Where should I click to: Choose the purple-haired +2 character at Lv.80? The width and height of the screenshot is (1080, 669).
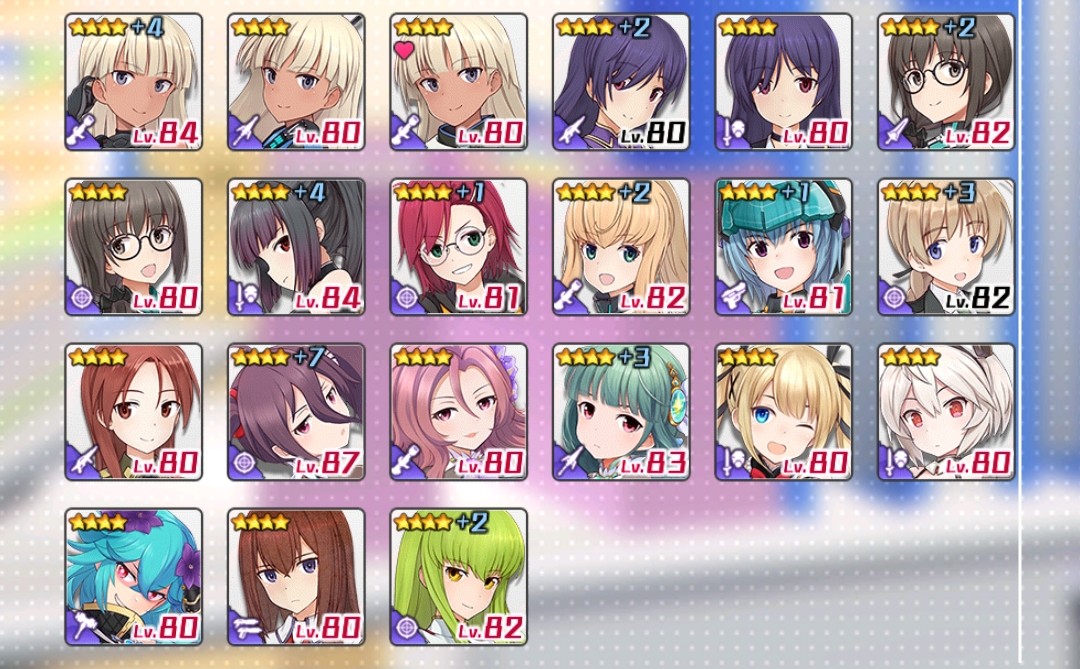click(x=621, y=82)
